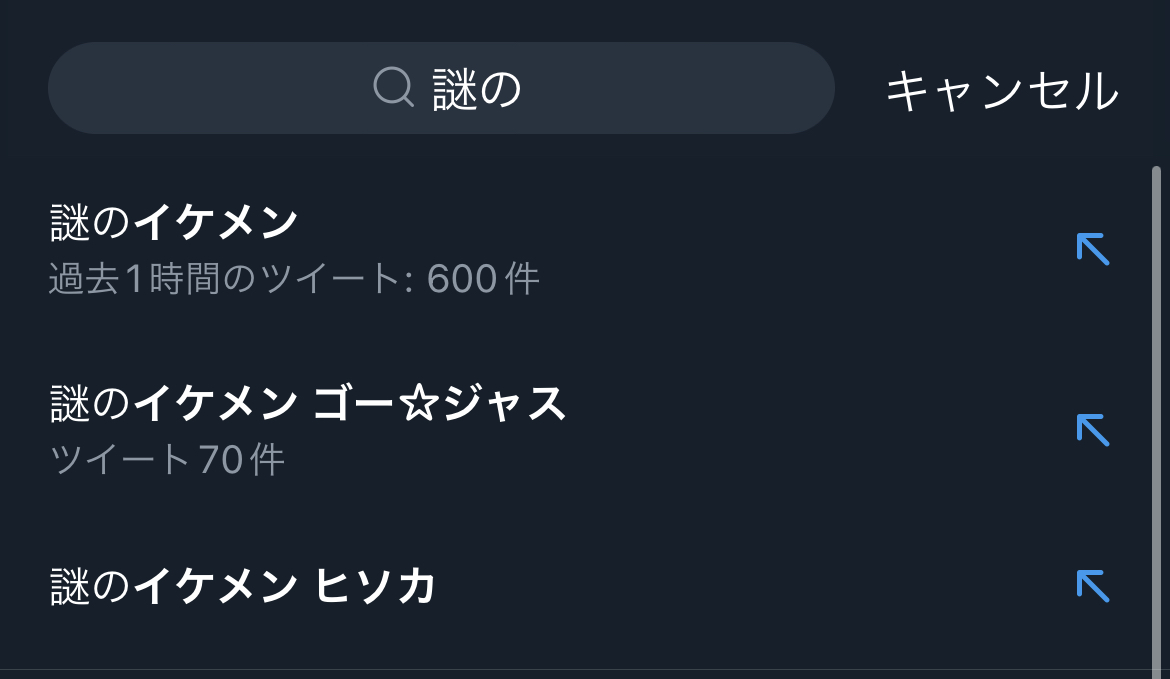Fill search with 謎のイケメン via its arrow
The height and width of the screenshot is (679, 1170).
coord(1093,249)
